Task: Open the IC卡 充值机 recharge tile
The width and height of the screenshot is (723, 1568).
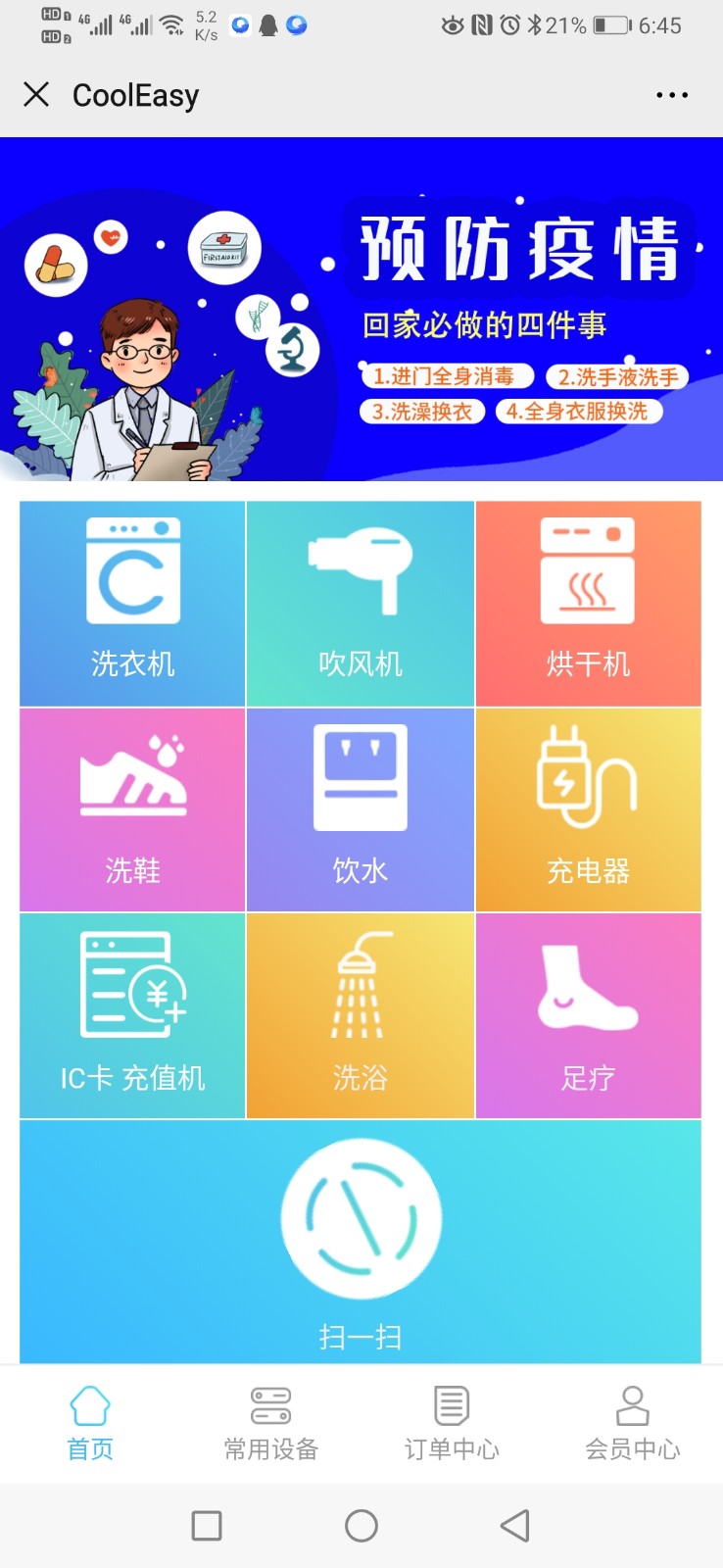Action: tap(132, 1015)
